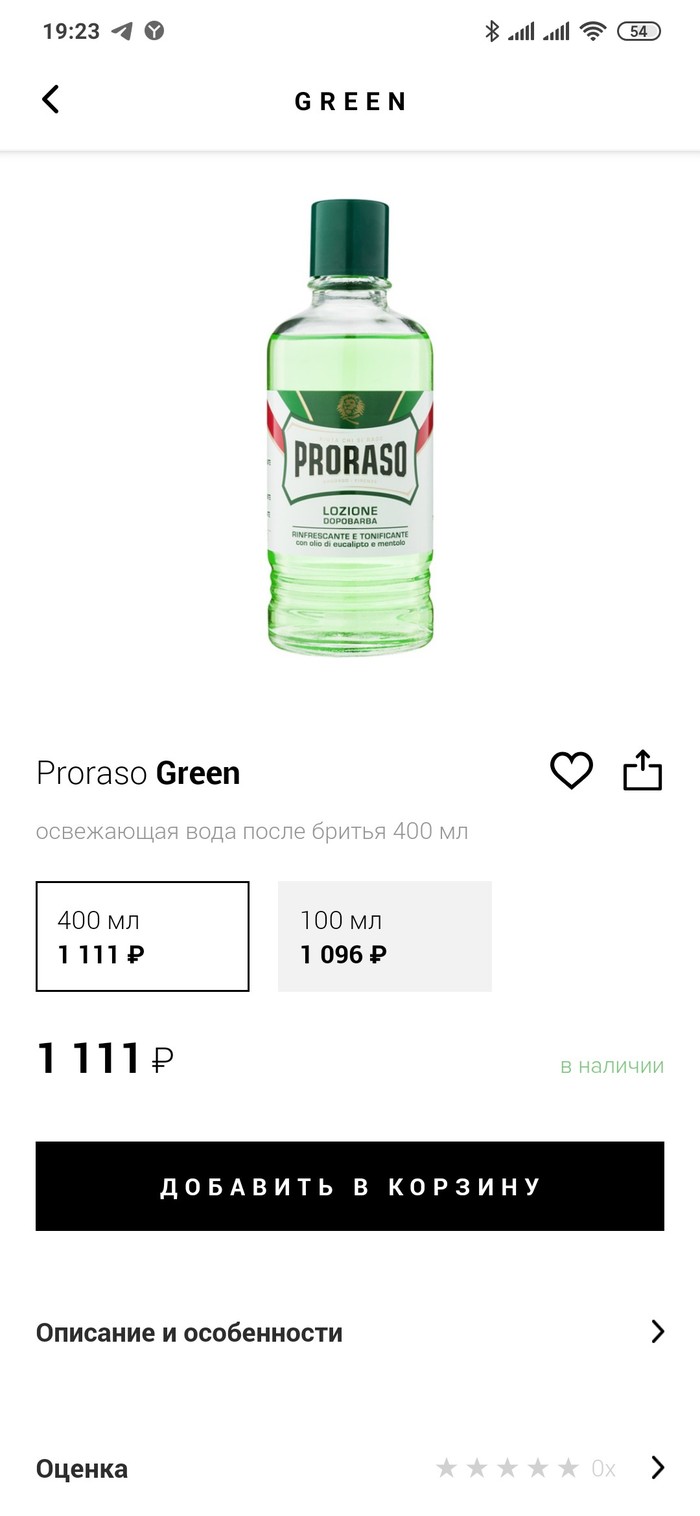This screenshot has height=1516, width=700.
Task: Go back using the top-left arrow
Action: coord(51,100)
